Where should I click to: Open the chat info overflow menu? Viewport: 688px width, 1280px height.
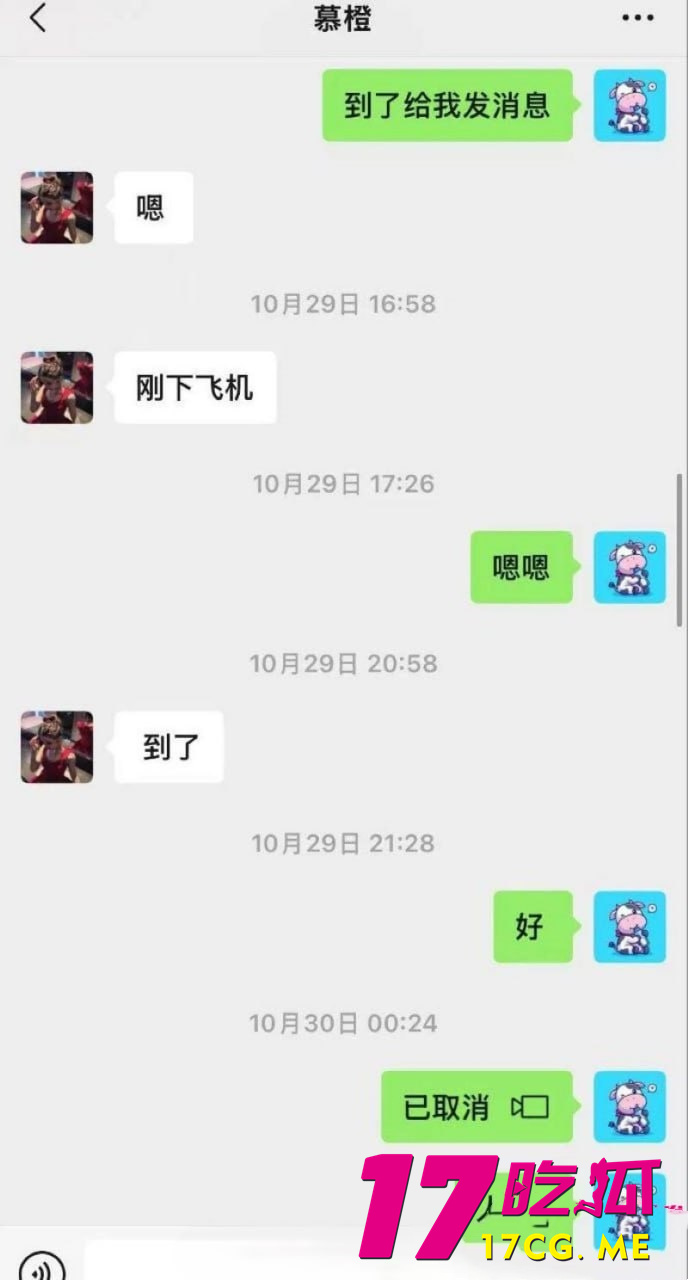click(637, 18)
